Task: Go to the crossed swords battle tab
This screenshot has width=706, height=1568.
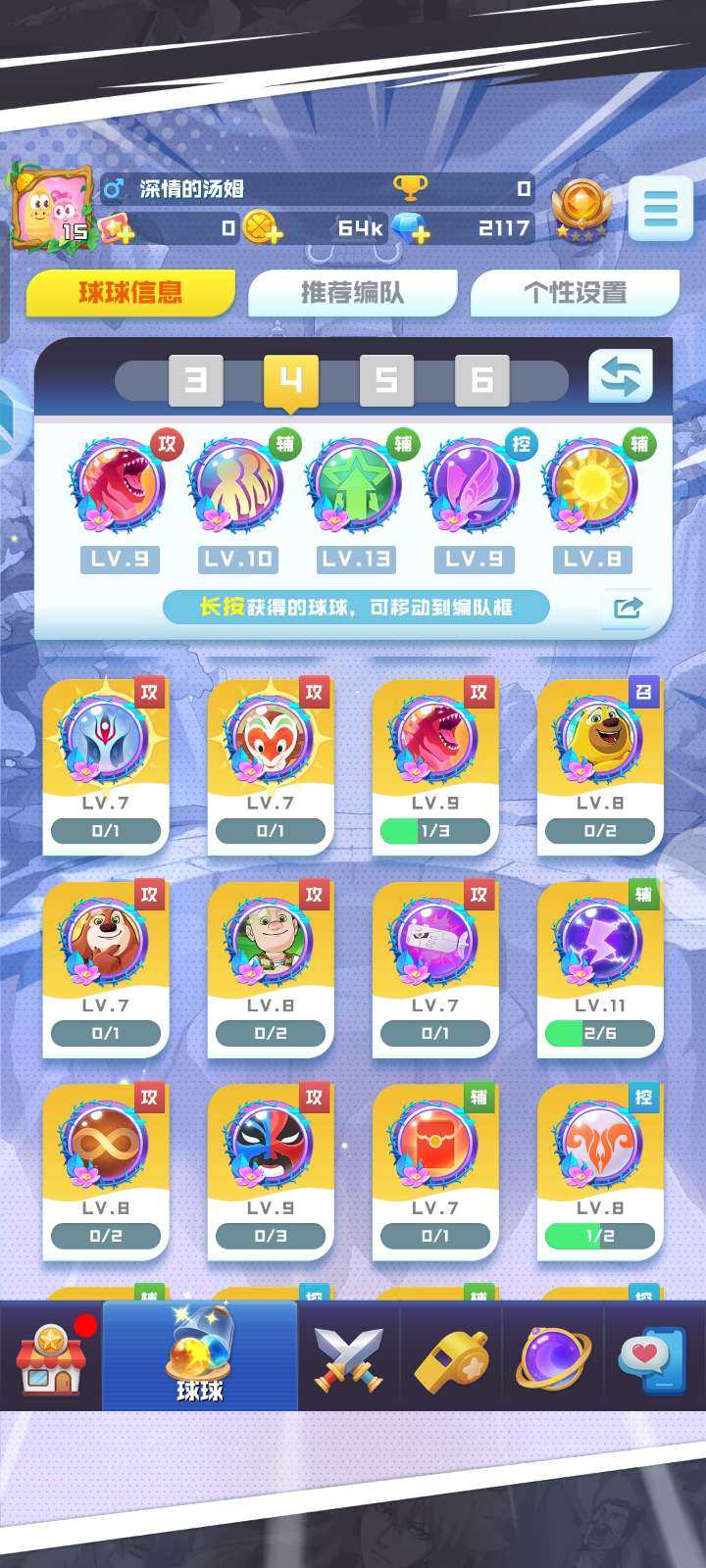Action: coord(348,1357)
